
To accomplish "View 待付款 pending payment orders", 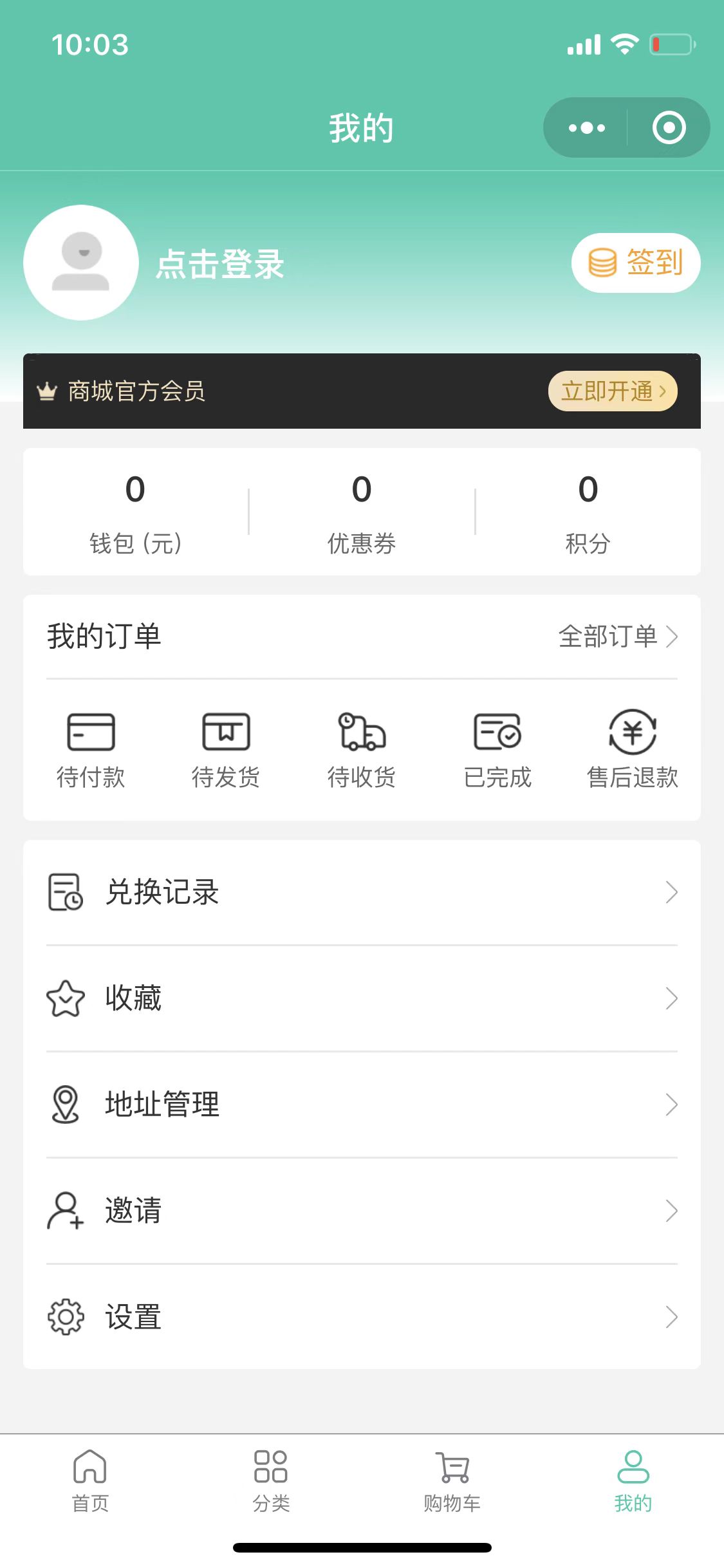I will click(91, 749).
